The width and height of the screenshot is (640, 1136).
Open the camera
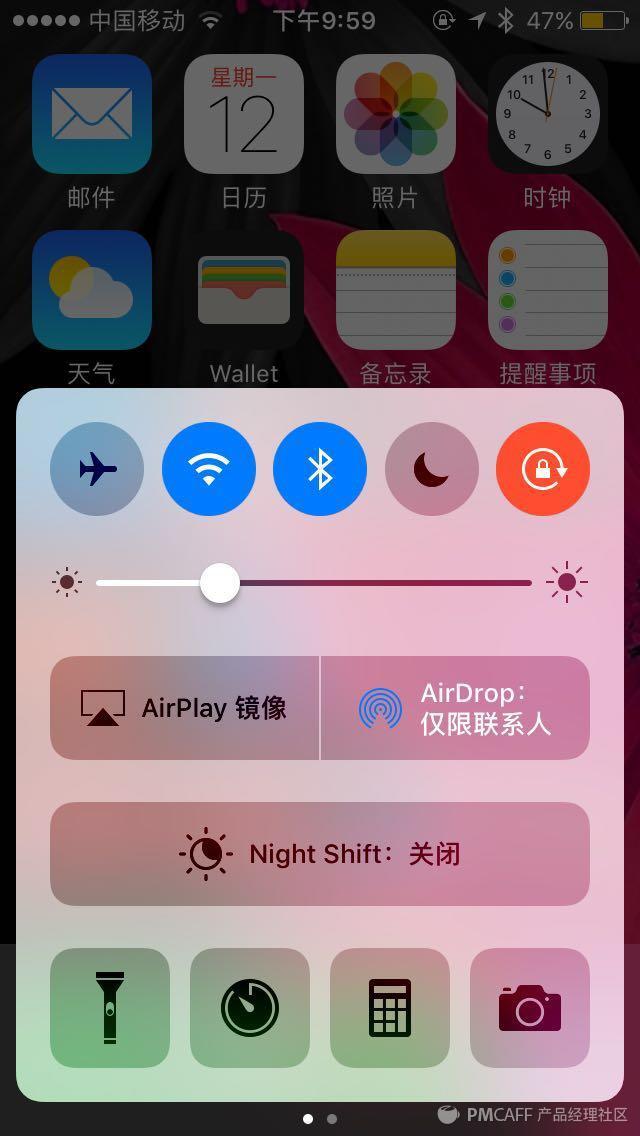[x=530, y=1007]
